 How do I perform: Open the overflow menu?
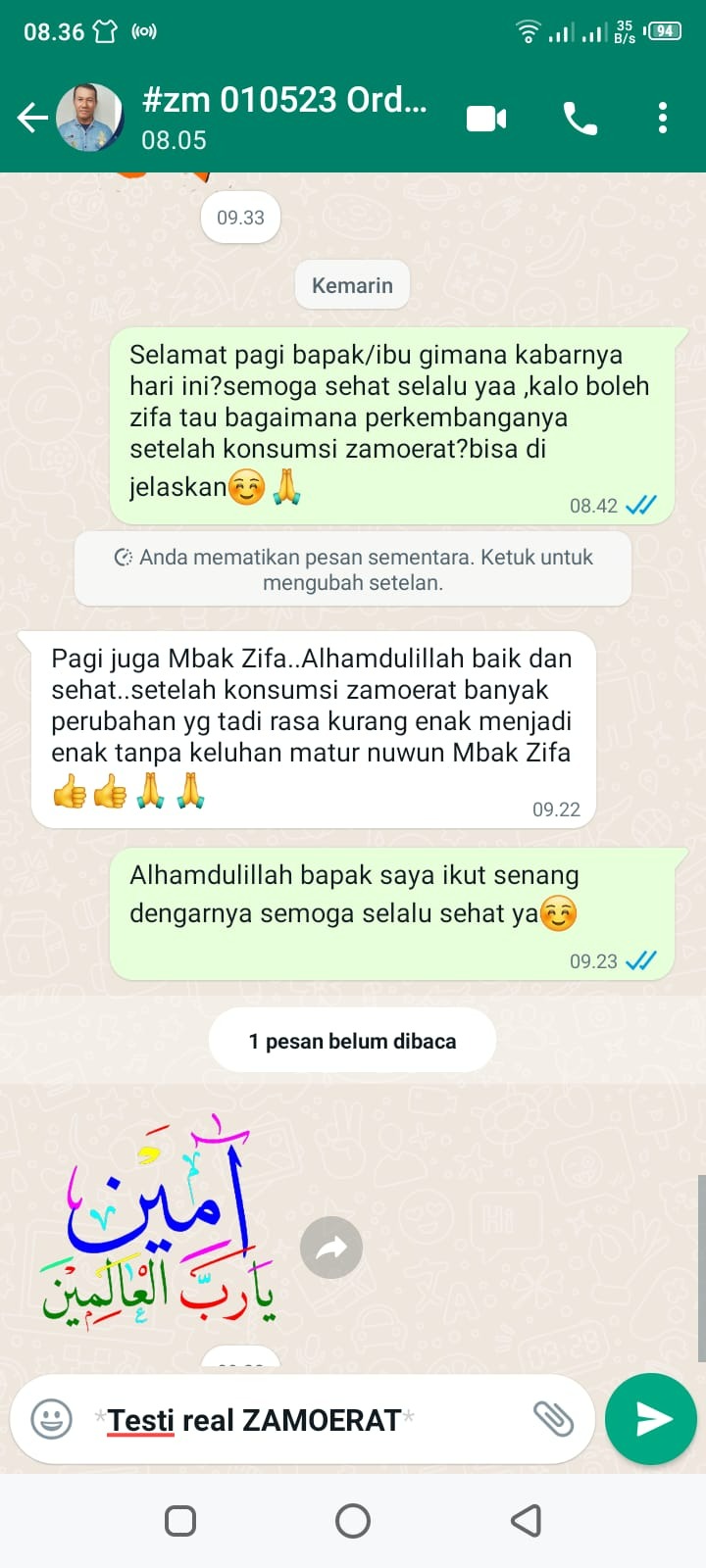pos(663,118)
